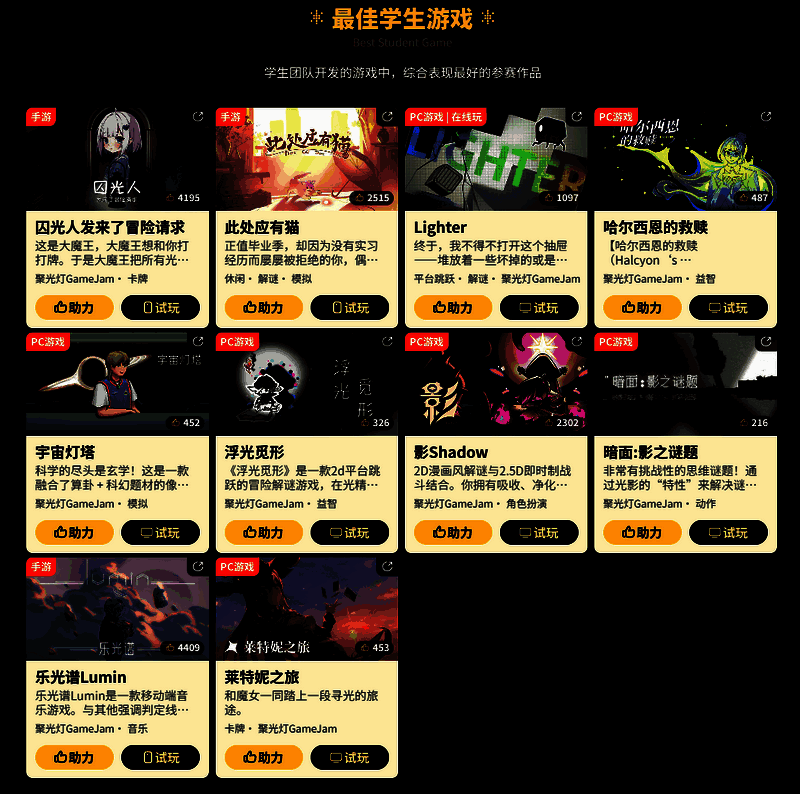The image size is (800, 794).
Task: Tap 助力 for 莱特妮之旅
Action: pos(264,757)
